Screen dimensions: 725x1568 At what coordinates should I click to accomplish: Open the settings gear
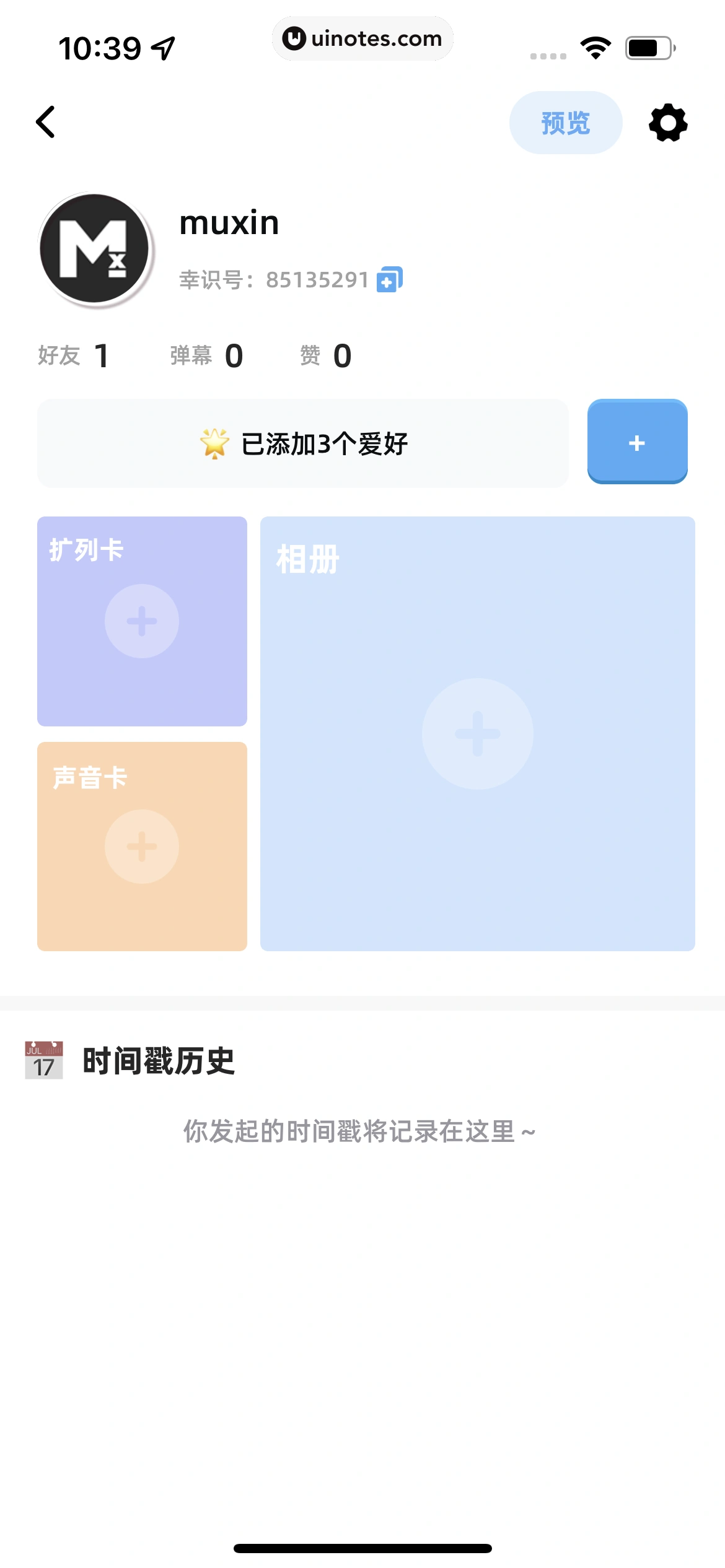pos(667,123)
